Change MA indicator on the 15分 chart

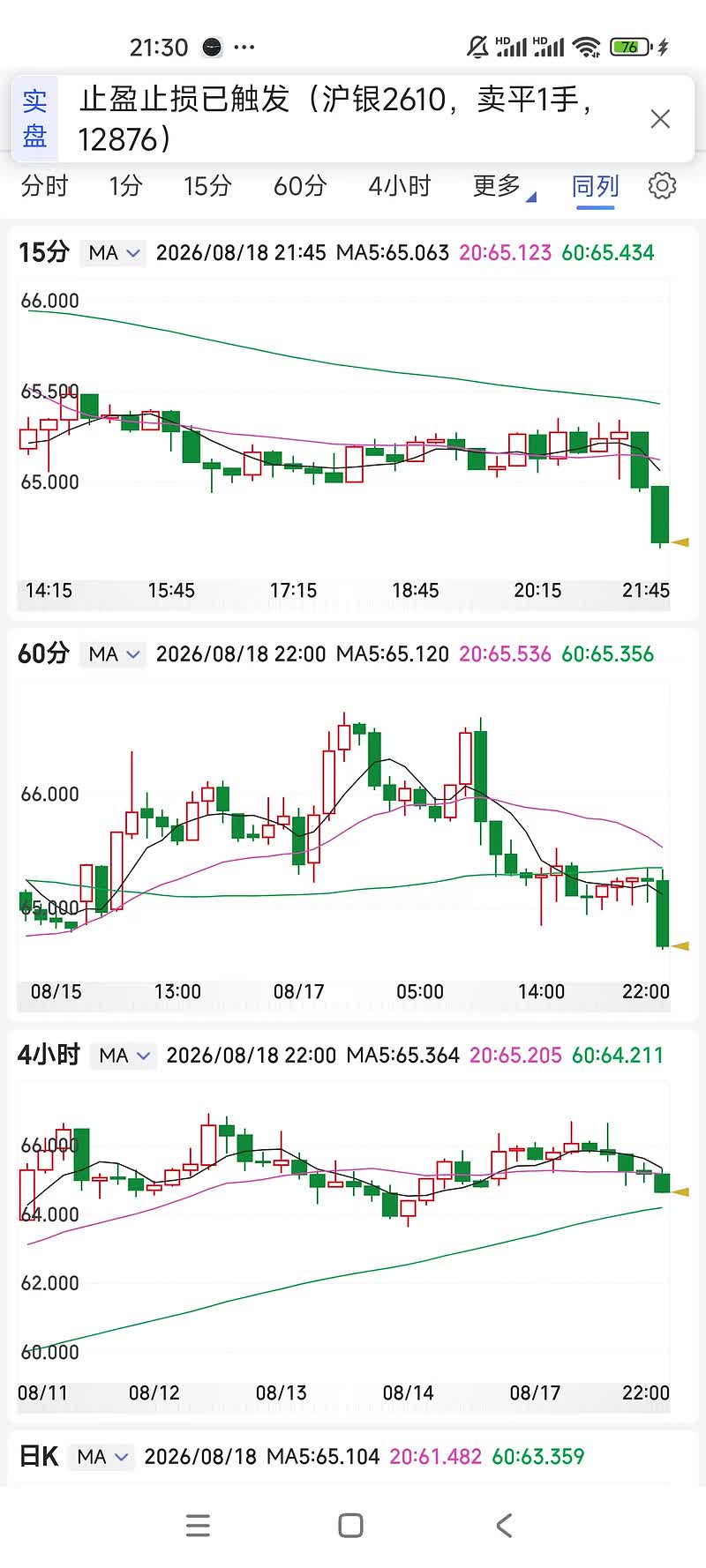[113, 253]
